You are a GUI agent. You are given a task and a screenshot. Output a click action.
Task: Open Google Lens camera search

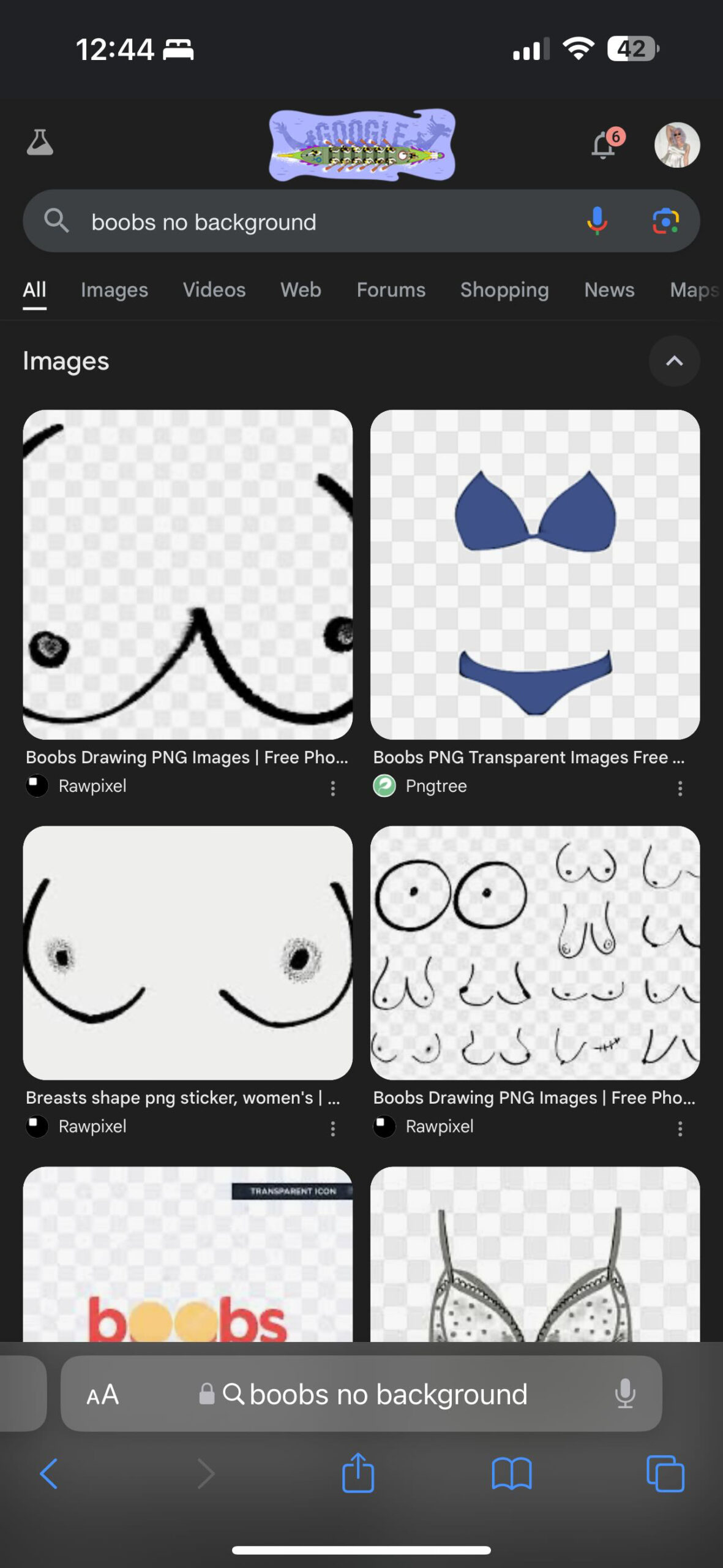[x=665, y=221]
